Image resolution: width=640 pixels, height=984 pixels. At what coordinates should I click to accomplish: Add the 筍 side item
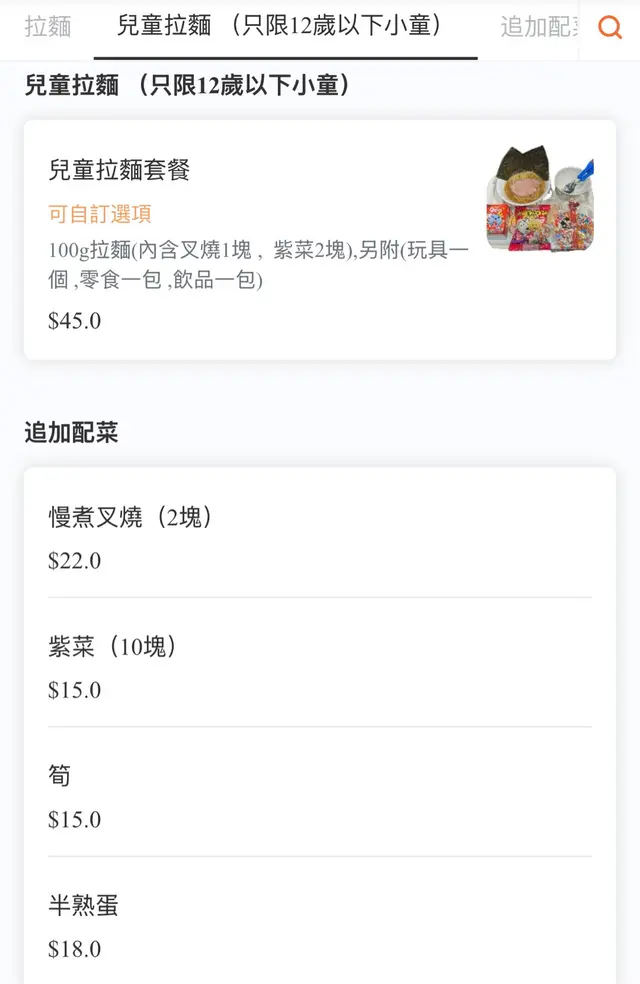point(319,796)
